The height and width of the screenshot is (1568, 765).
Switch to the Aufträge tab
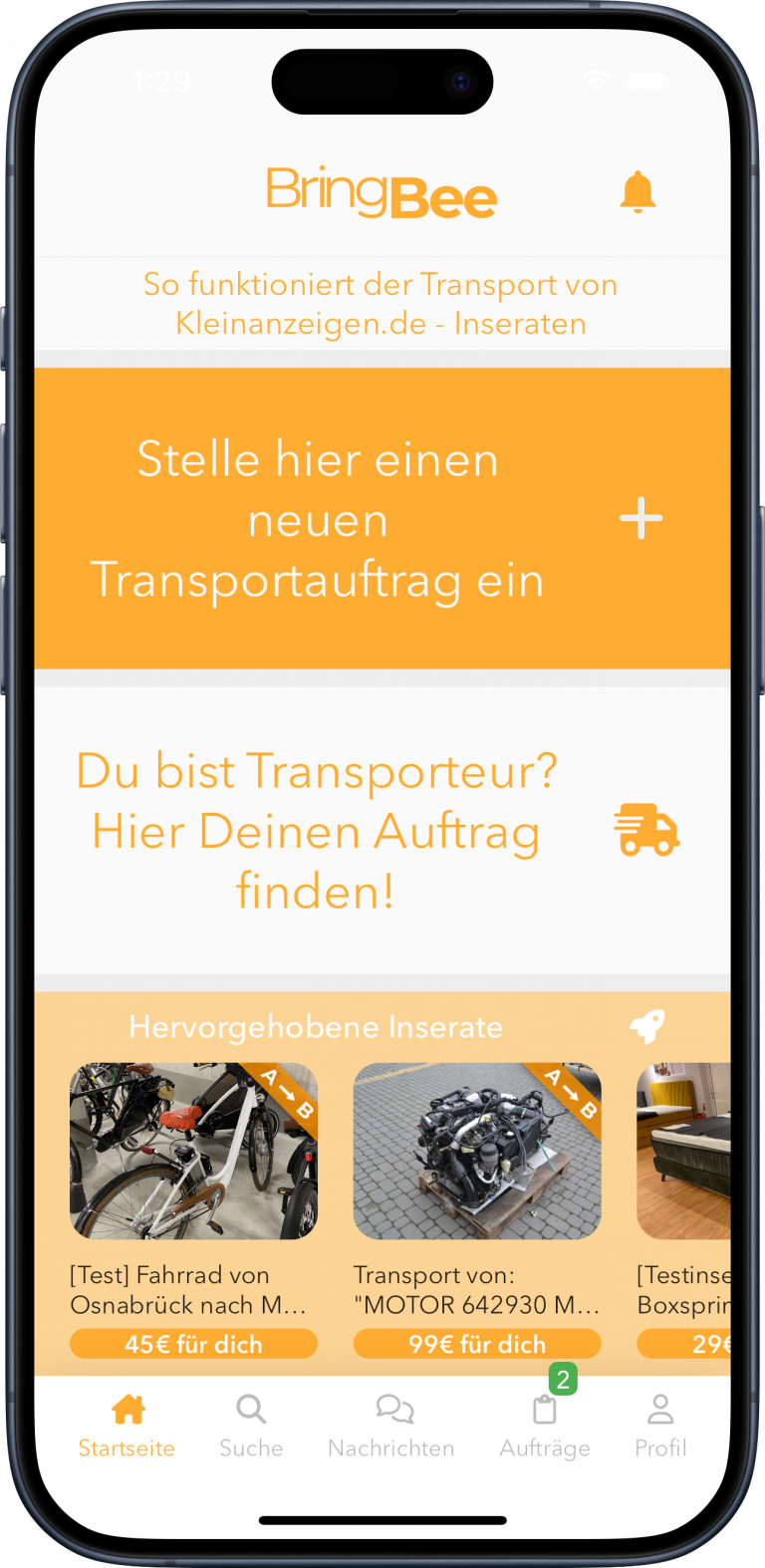(x=545, y=1426)
